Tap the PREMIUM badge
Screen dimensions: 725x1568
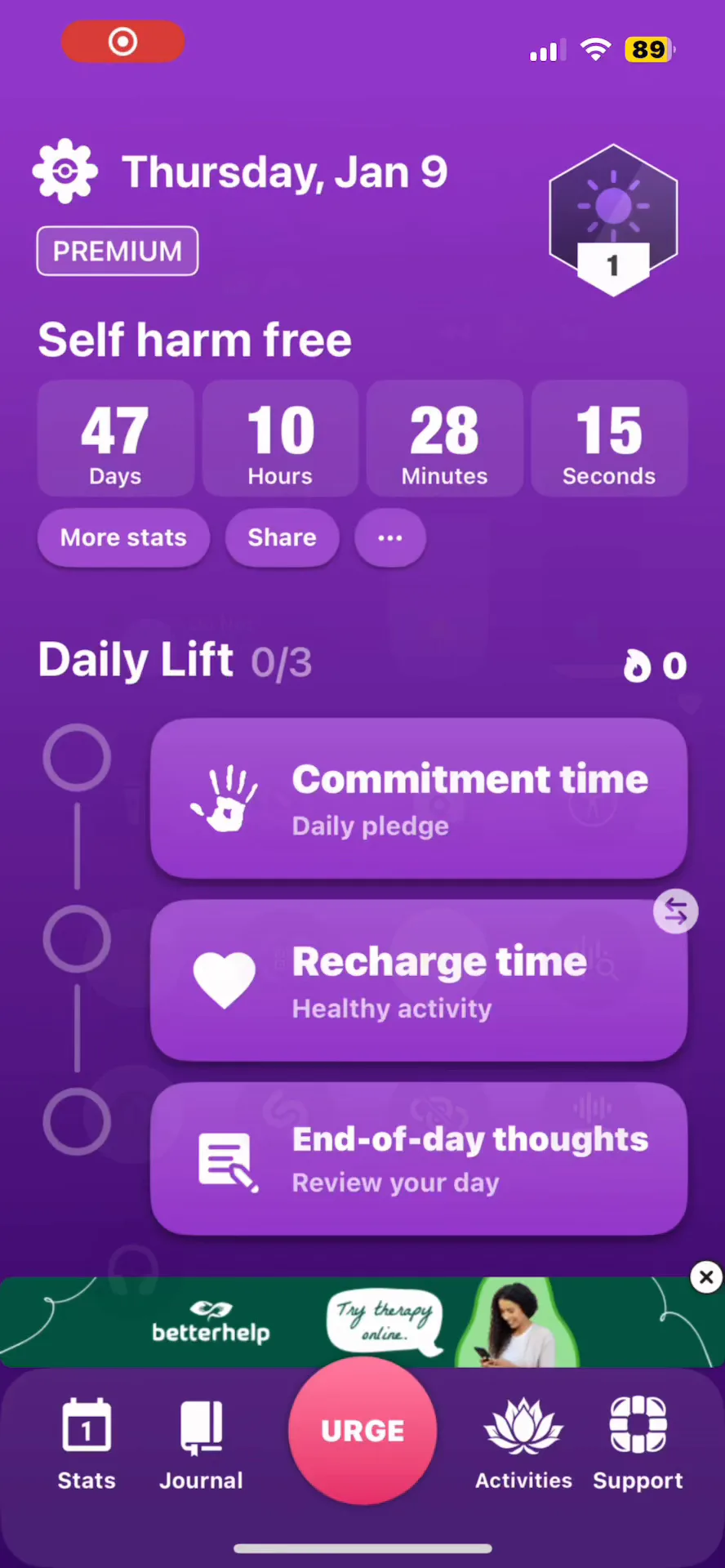pyautogui.click(x=118, y=251)
